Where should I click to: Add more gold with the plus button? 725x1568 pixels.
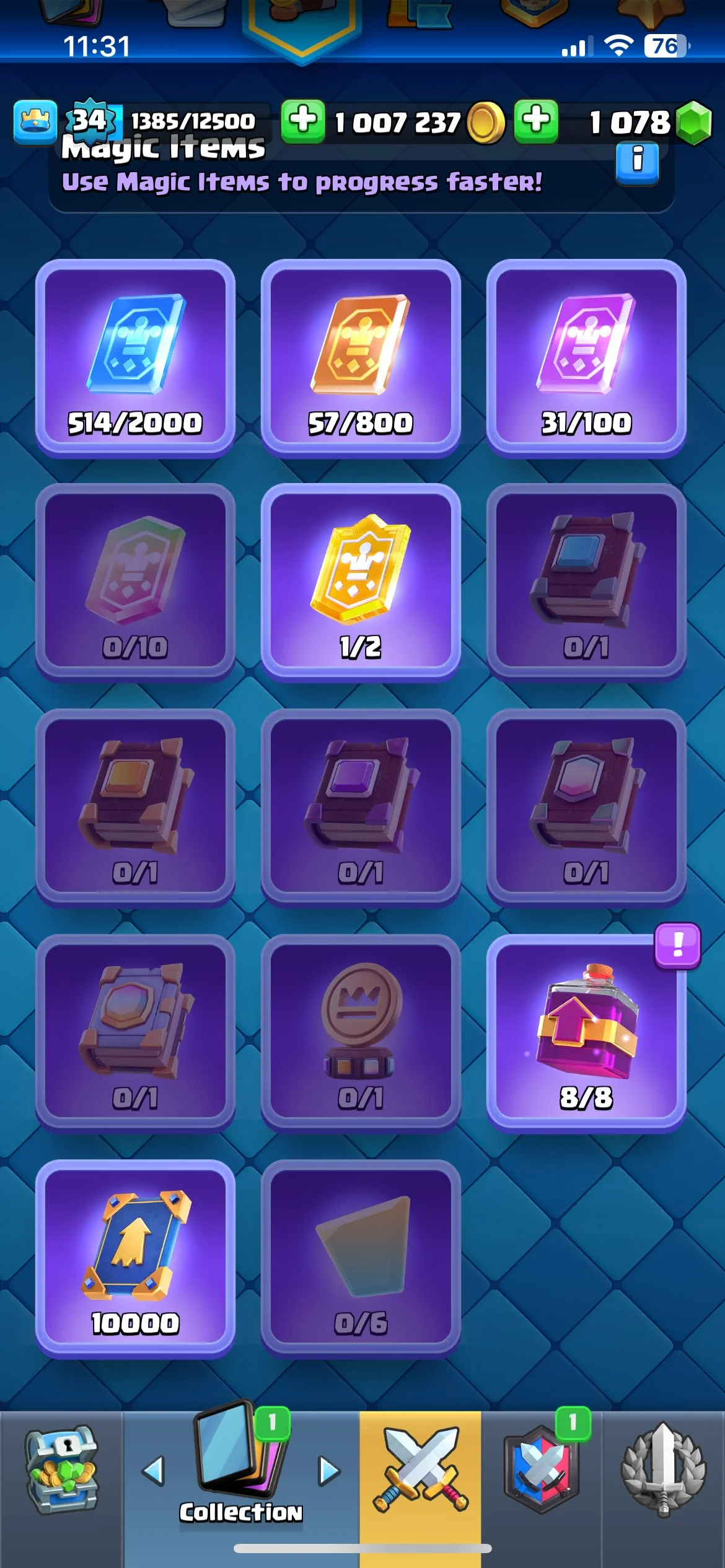(303, 120)
